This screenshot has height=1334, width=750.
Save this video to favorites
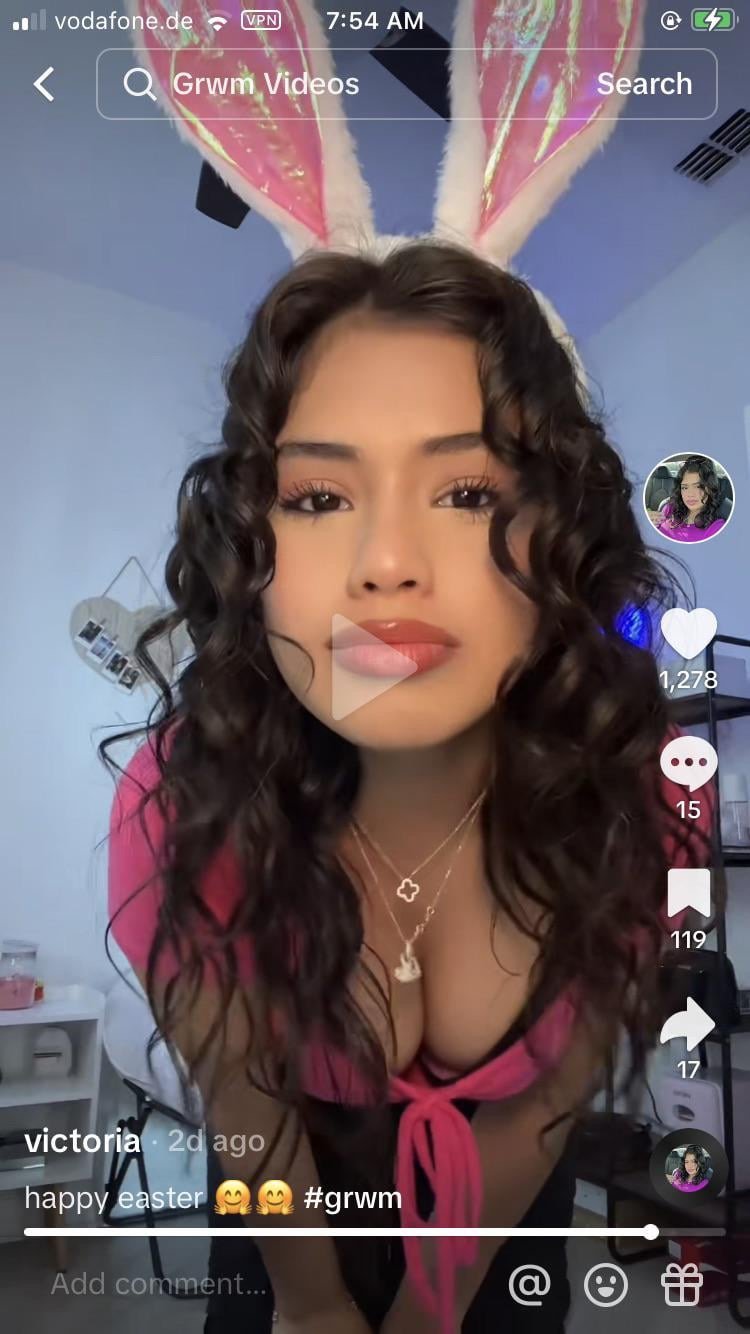(x=688, y=893)
